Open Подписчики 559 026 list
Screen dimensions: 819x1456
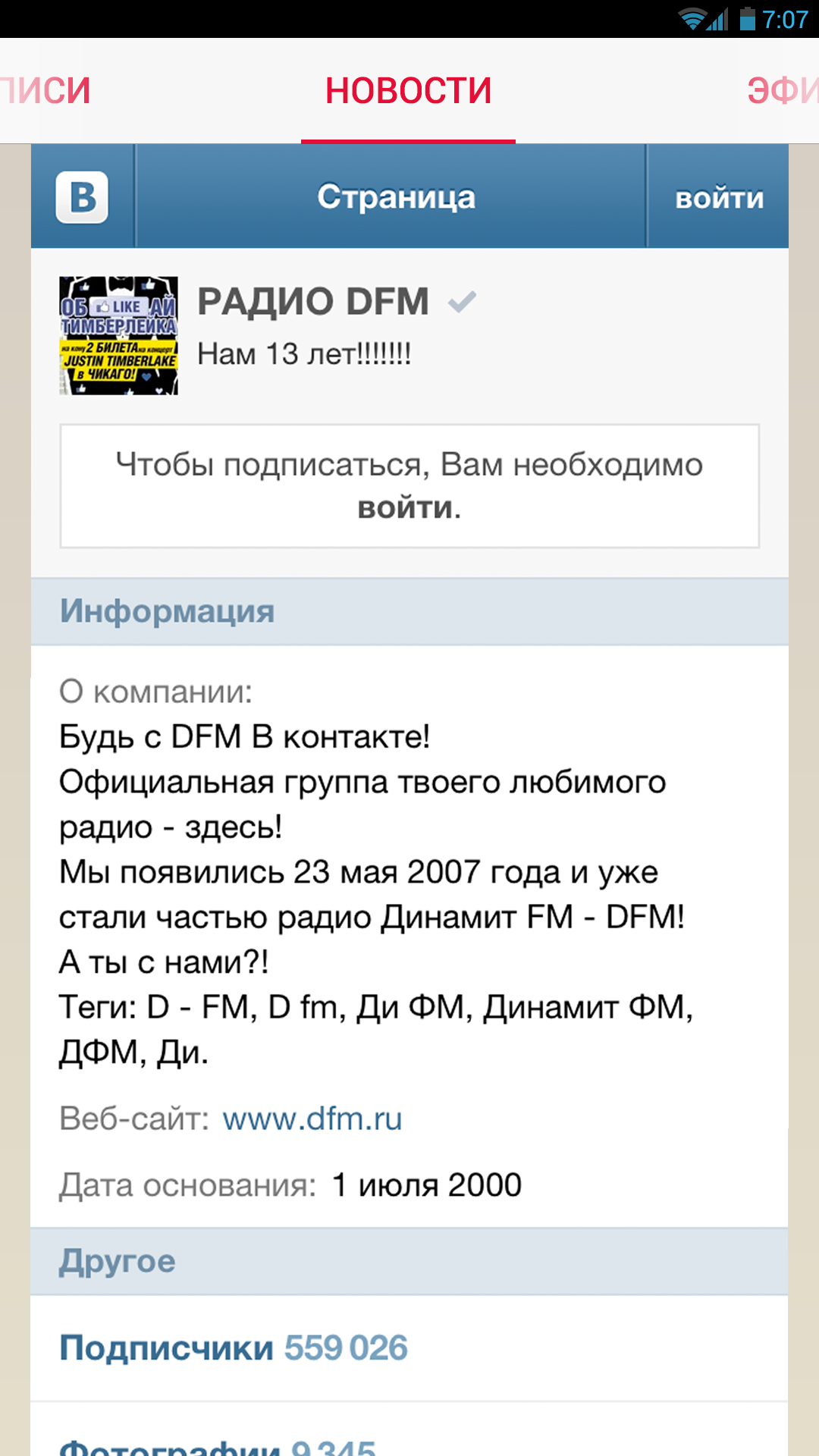(234, 1348)
